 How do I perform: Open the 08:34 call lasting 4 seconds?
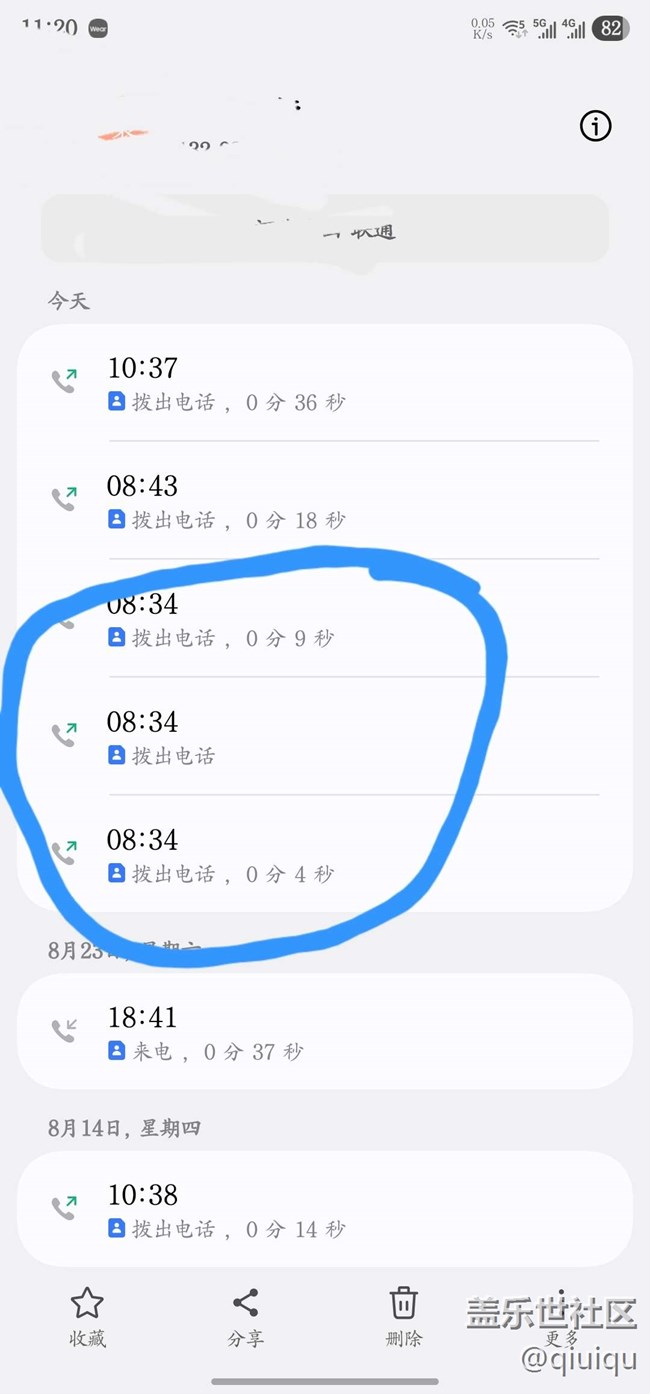point(325,854)
